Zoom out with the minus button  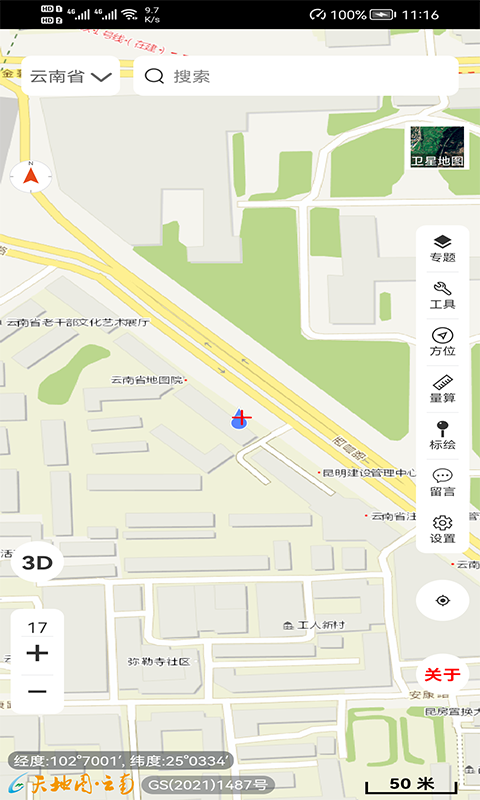pos(37,692)
